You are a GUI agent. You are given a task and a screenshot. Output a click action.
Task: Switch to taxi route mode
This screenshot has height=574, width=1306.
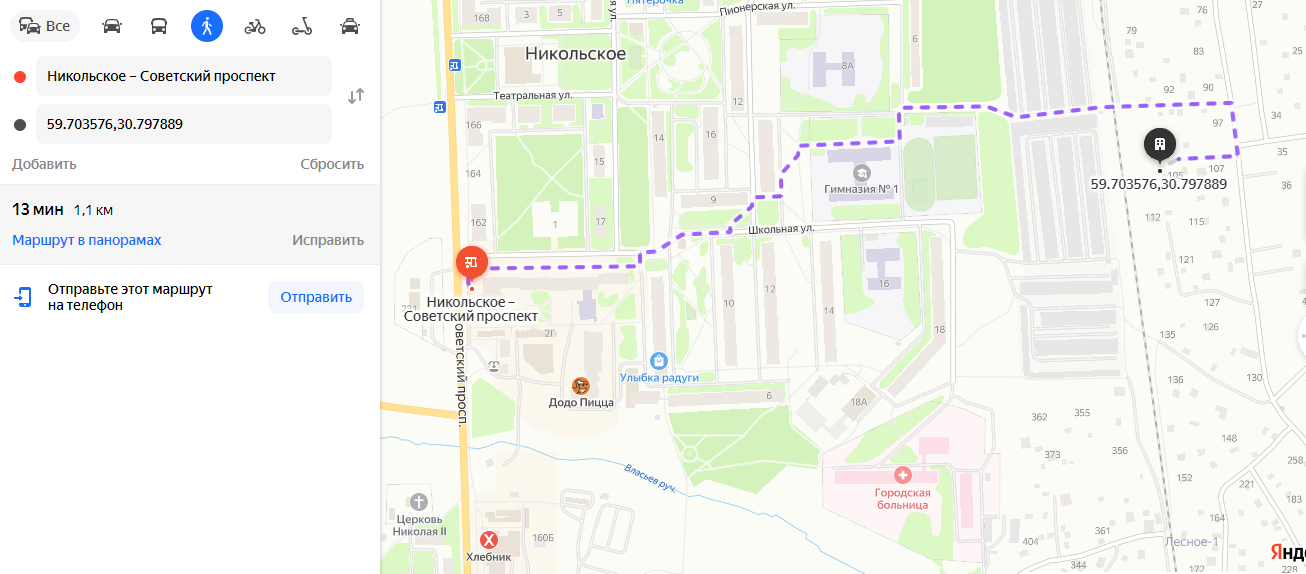(349, 26)
